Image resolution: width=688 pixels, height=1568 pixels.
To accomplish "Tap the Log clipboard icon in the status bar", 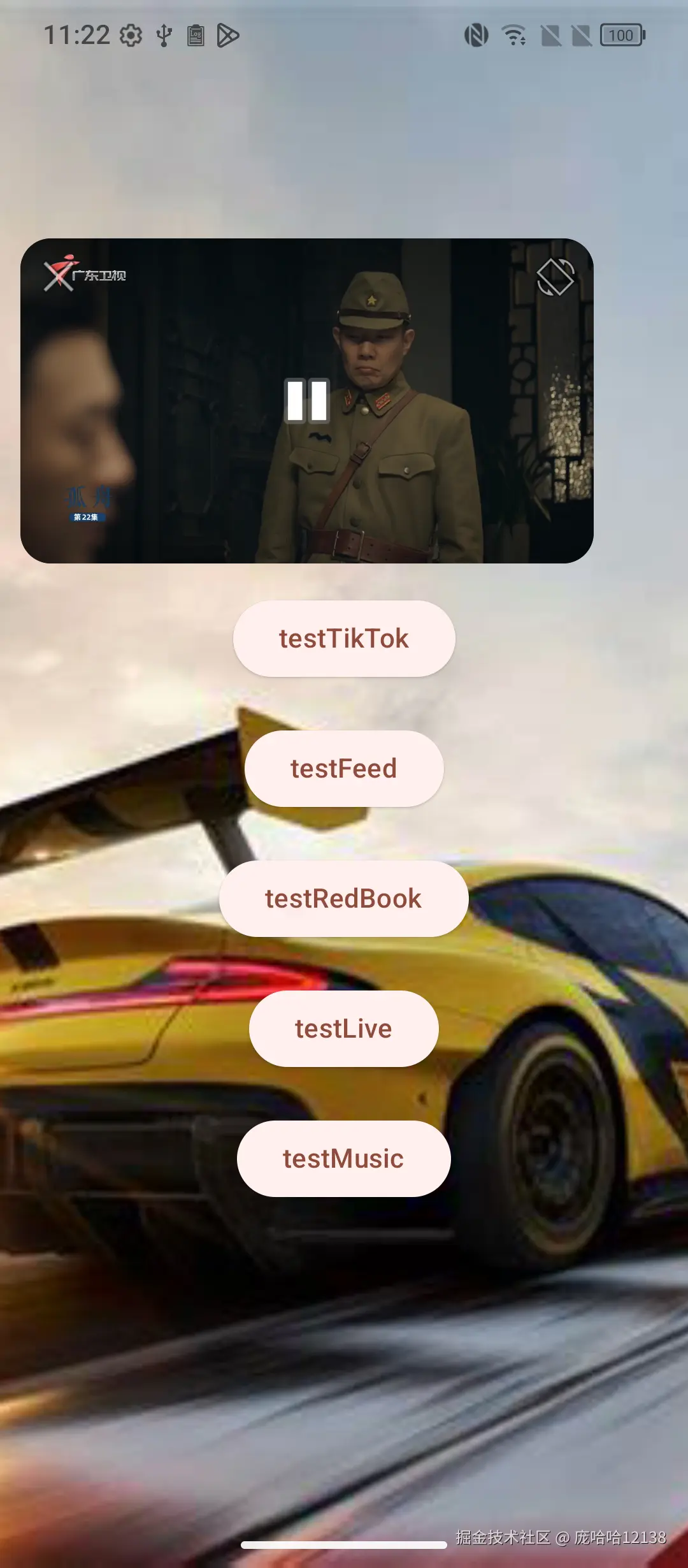I will click(195, 35).
